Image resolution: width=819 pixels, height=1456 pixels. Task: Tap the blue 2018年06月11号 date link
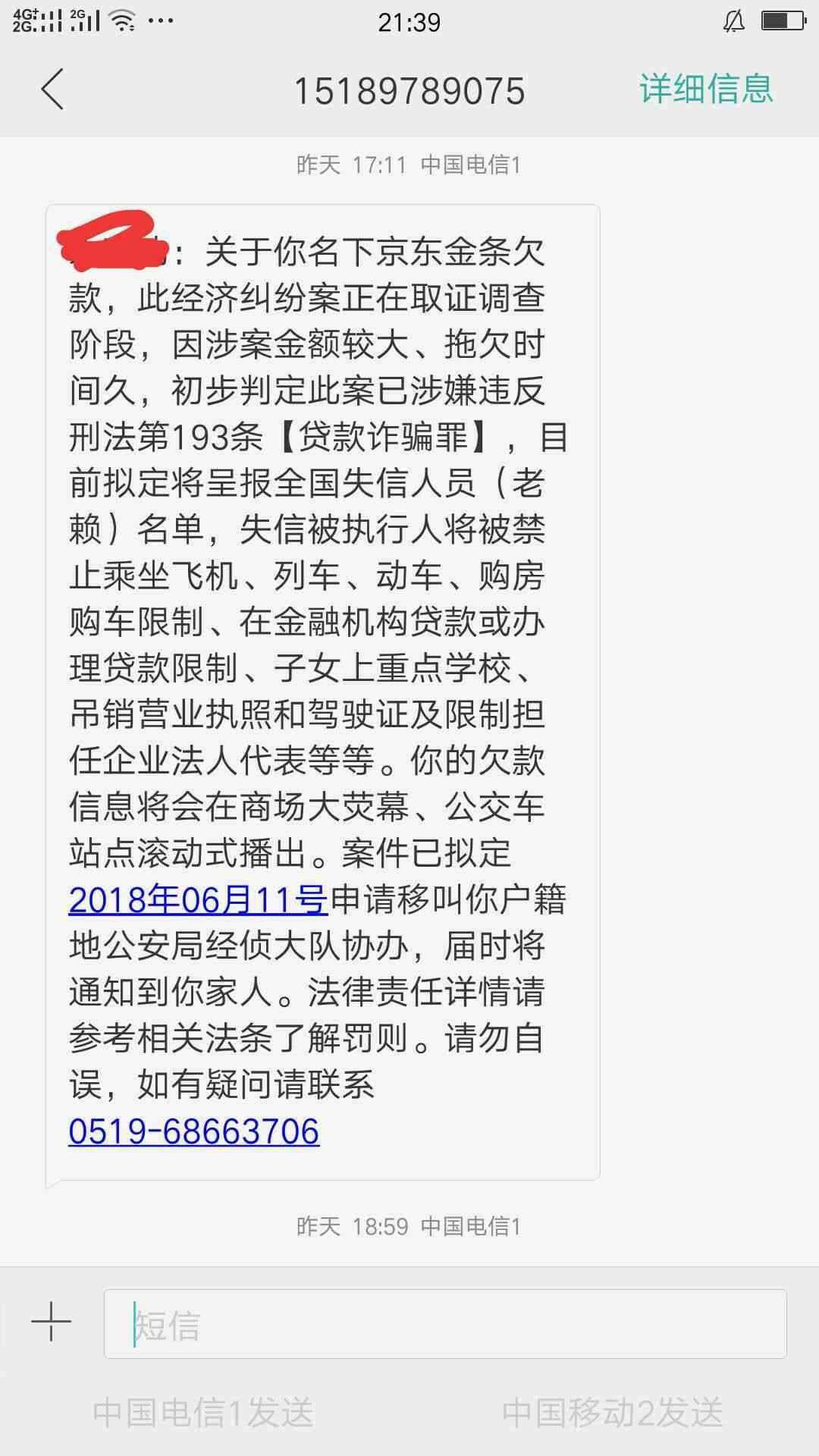coord(196,902)
